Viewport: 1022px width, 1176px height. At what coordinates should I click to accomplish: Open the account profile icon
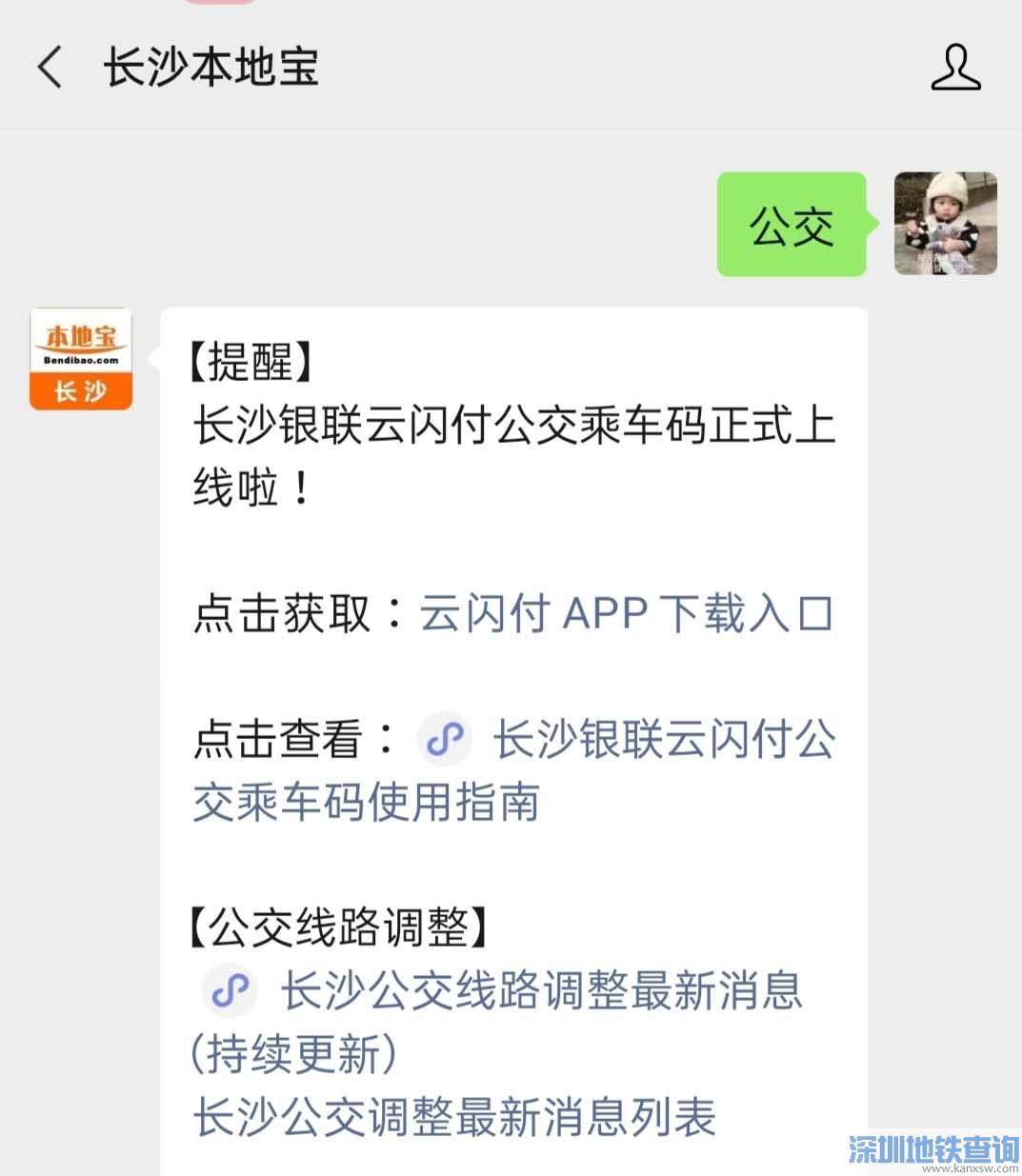[x=955, y=68]
